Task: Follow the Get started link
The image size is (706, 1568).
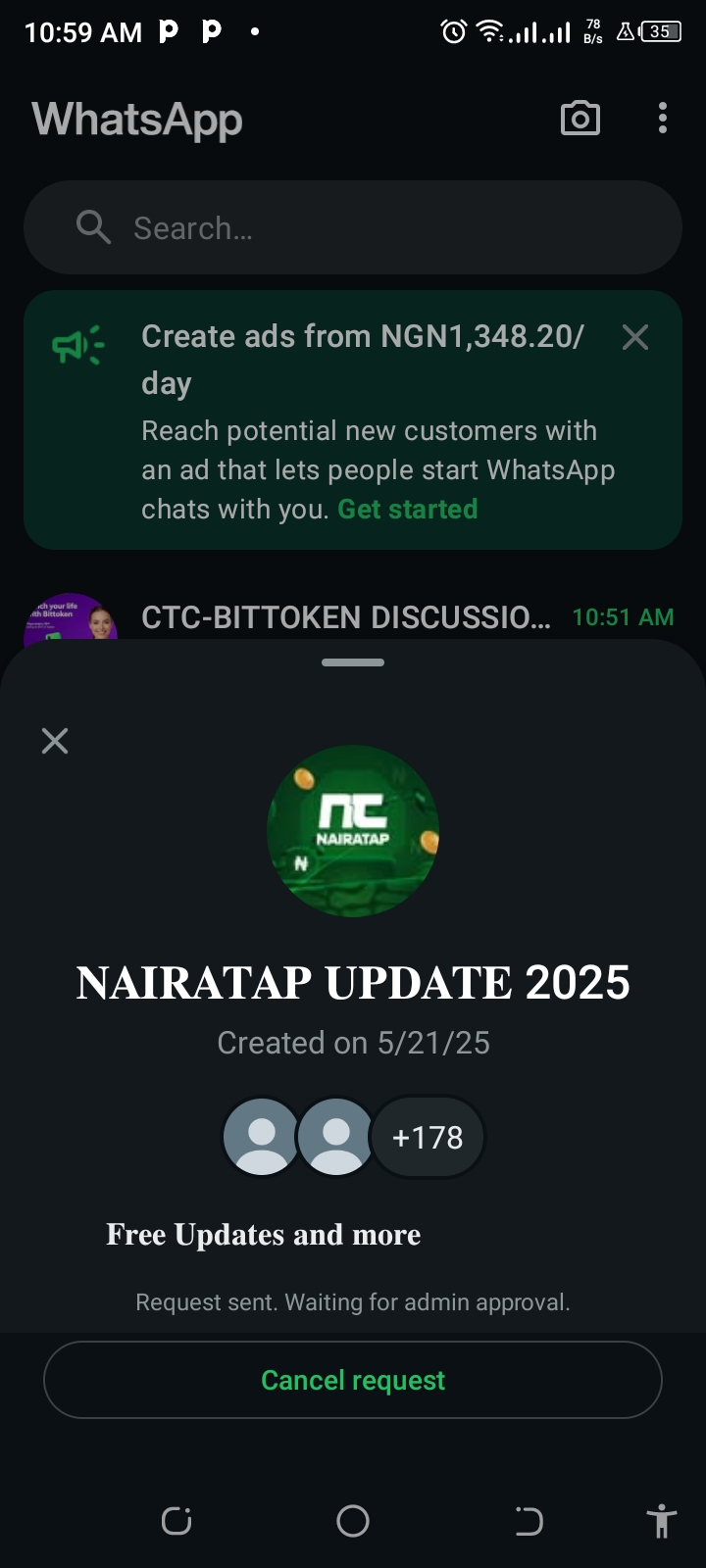Action: click(408, 510)
